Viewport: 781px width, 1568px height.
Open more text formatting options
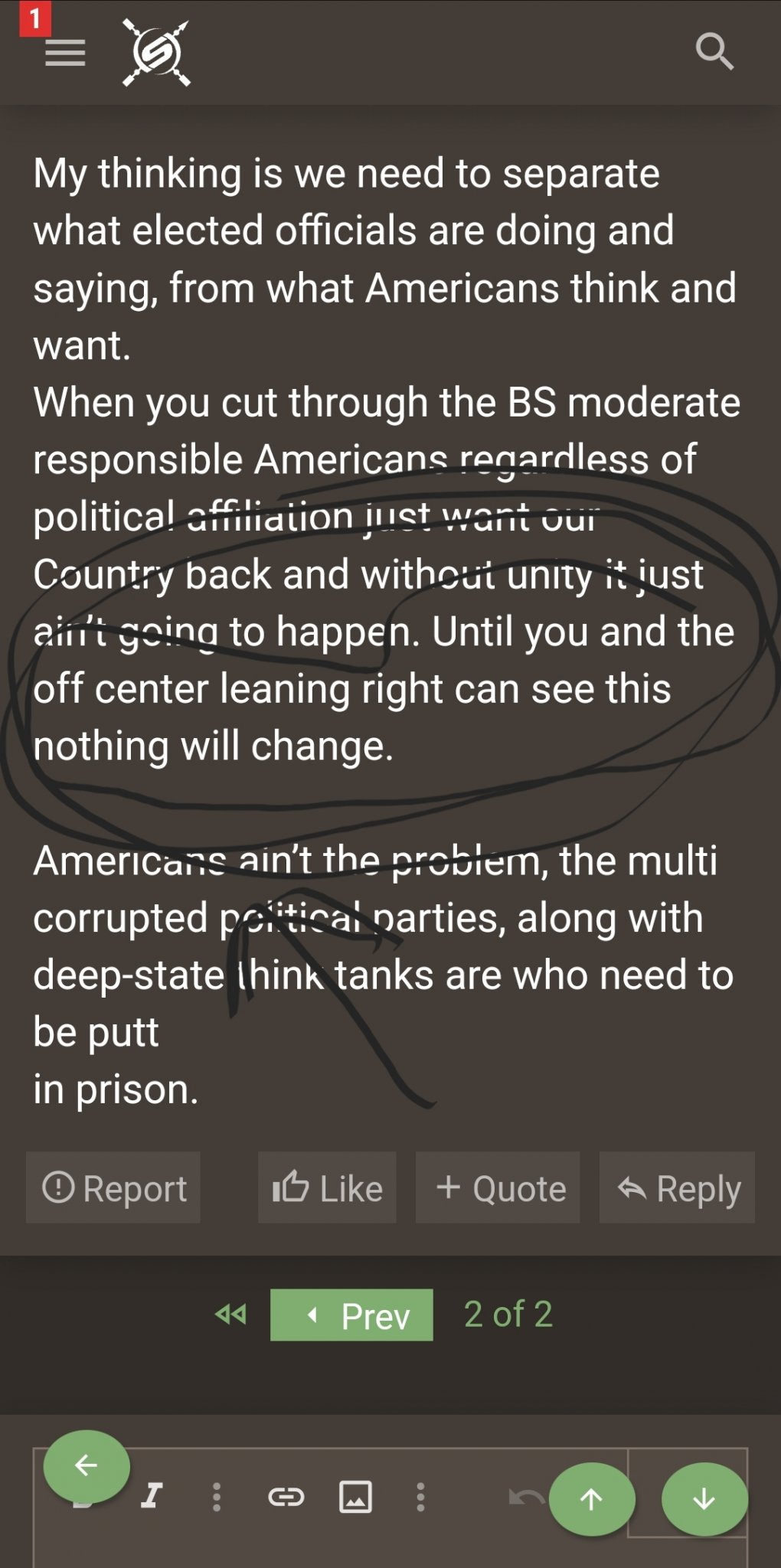click(x=217, y=1496)
